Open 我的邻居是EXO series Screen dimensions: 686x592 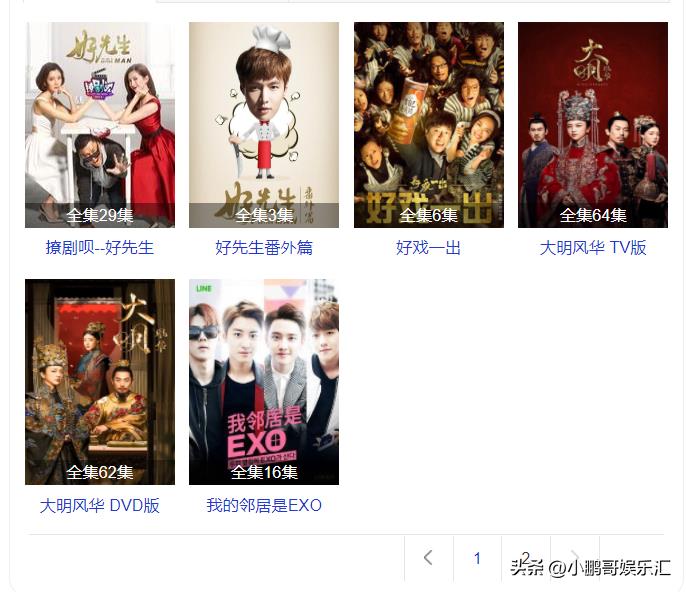[x=264, y=382]
